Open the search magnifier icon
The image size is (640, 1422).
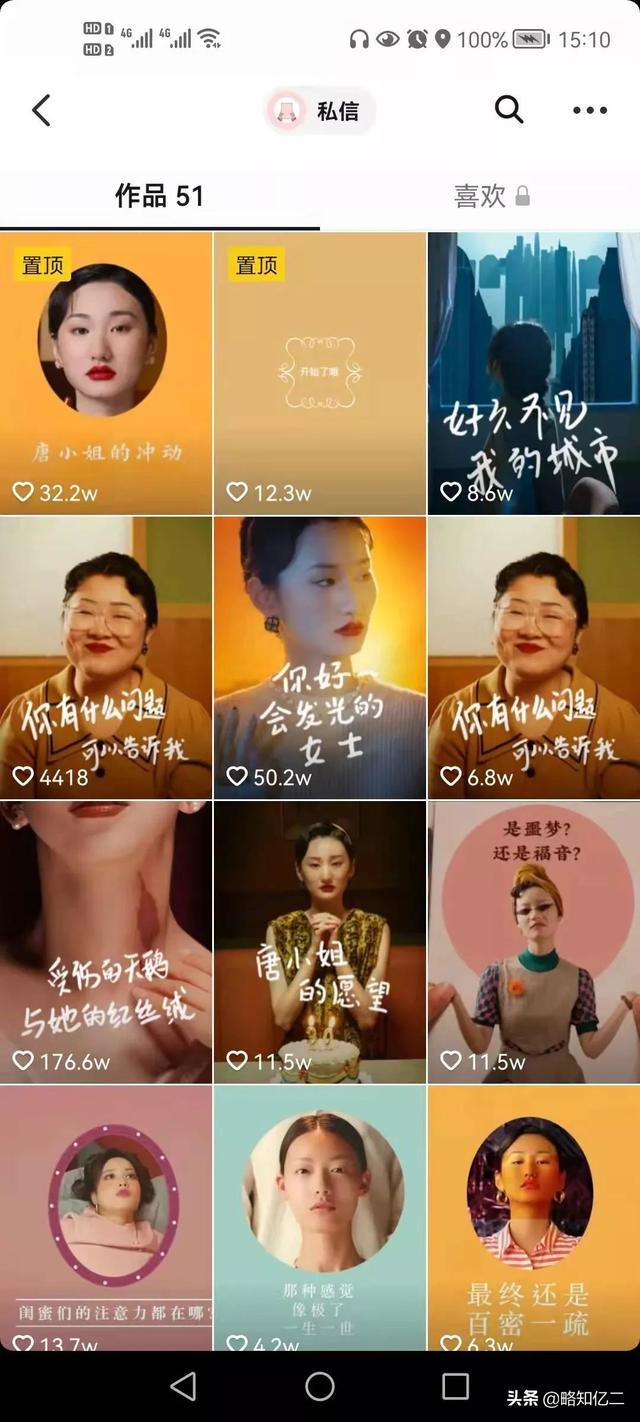point(508,110)
